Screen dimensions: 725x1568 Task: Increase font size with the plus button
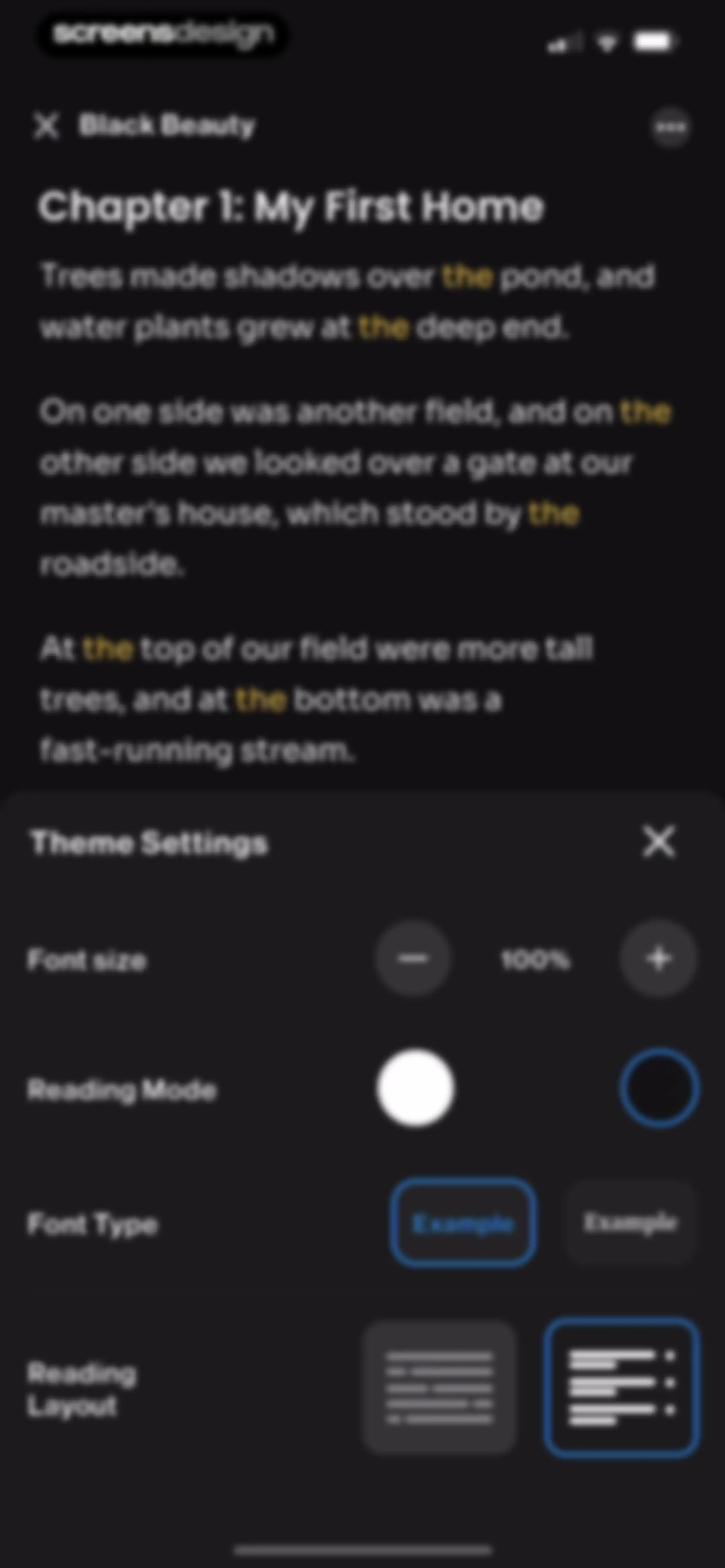click(658, 959)
